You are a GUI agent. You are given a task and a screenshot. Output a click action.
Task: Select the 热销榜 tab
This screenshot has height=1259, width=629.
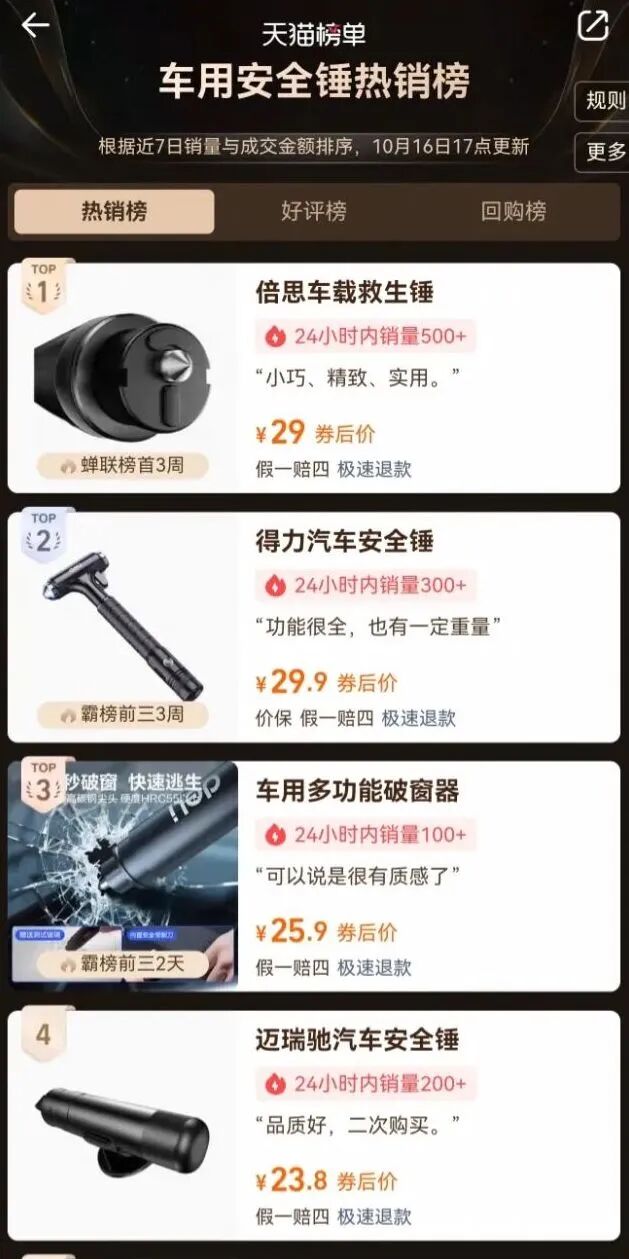(x=114, y=212)
